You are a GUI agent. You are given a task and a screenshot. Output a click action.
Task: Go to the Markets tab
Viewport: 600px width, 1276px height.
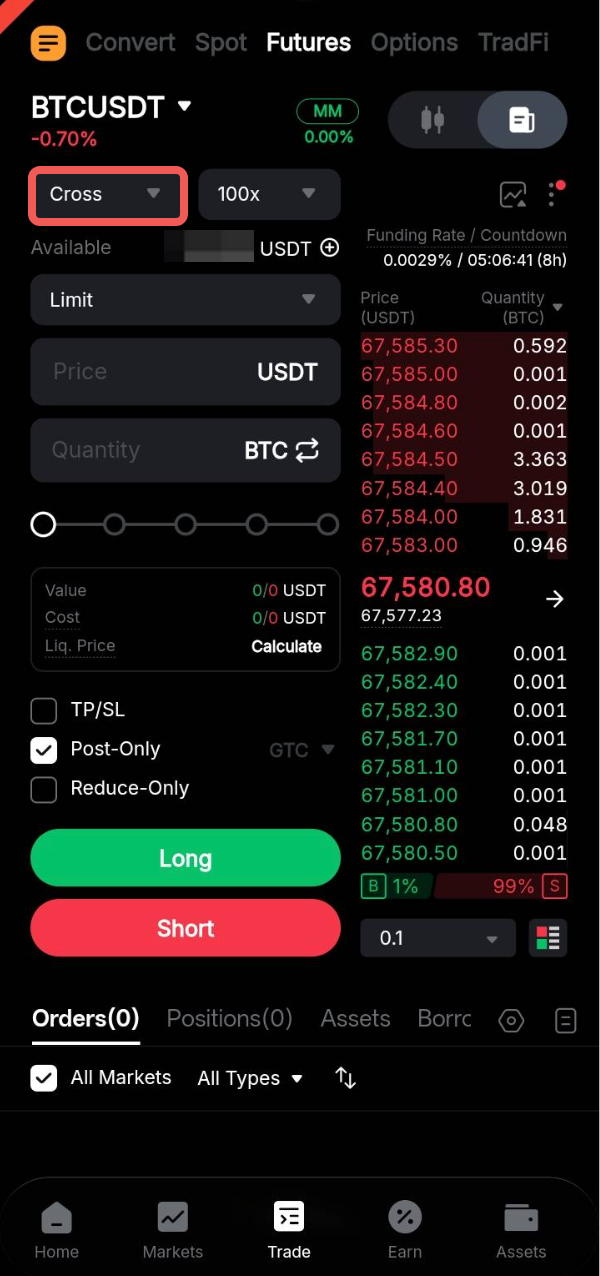pyautogui.click(x=172, y=1230)
